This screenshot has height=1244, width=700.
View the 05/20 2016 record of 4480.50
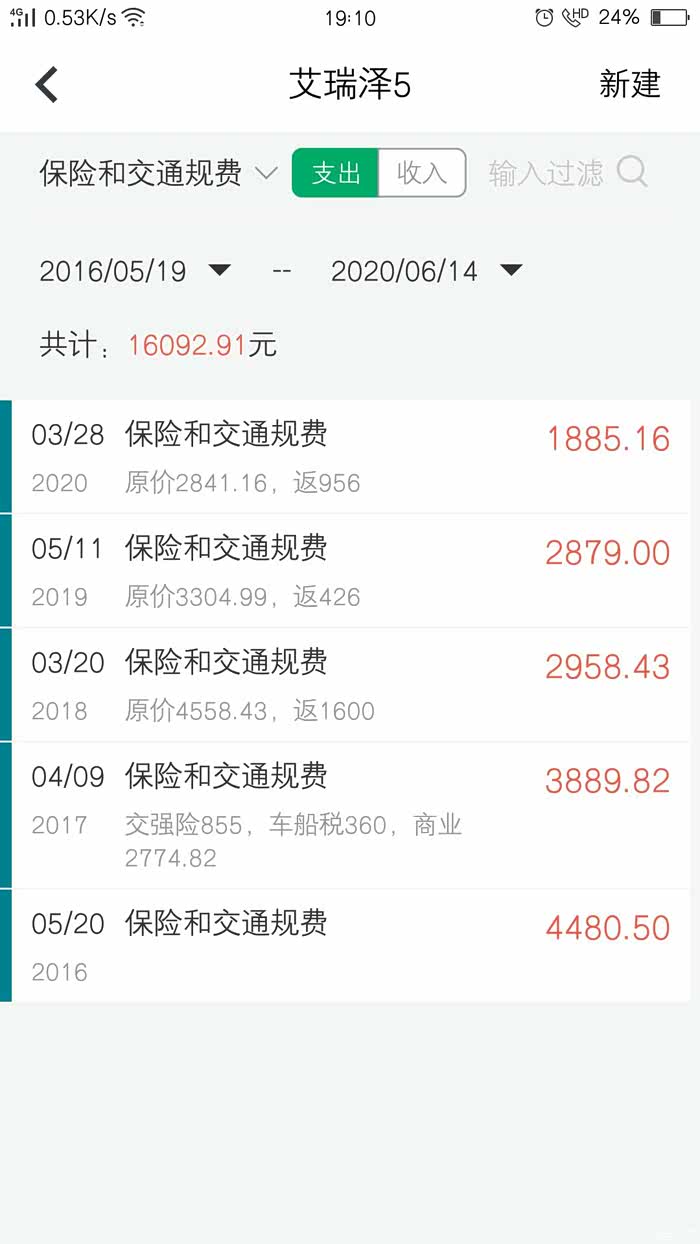pyautogui.click(x=350, y=945)
